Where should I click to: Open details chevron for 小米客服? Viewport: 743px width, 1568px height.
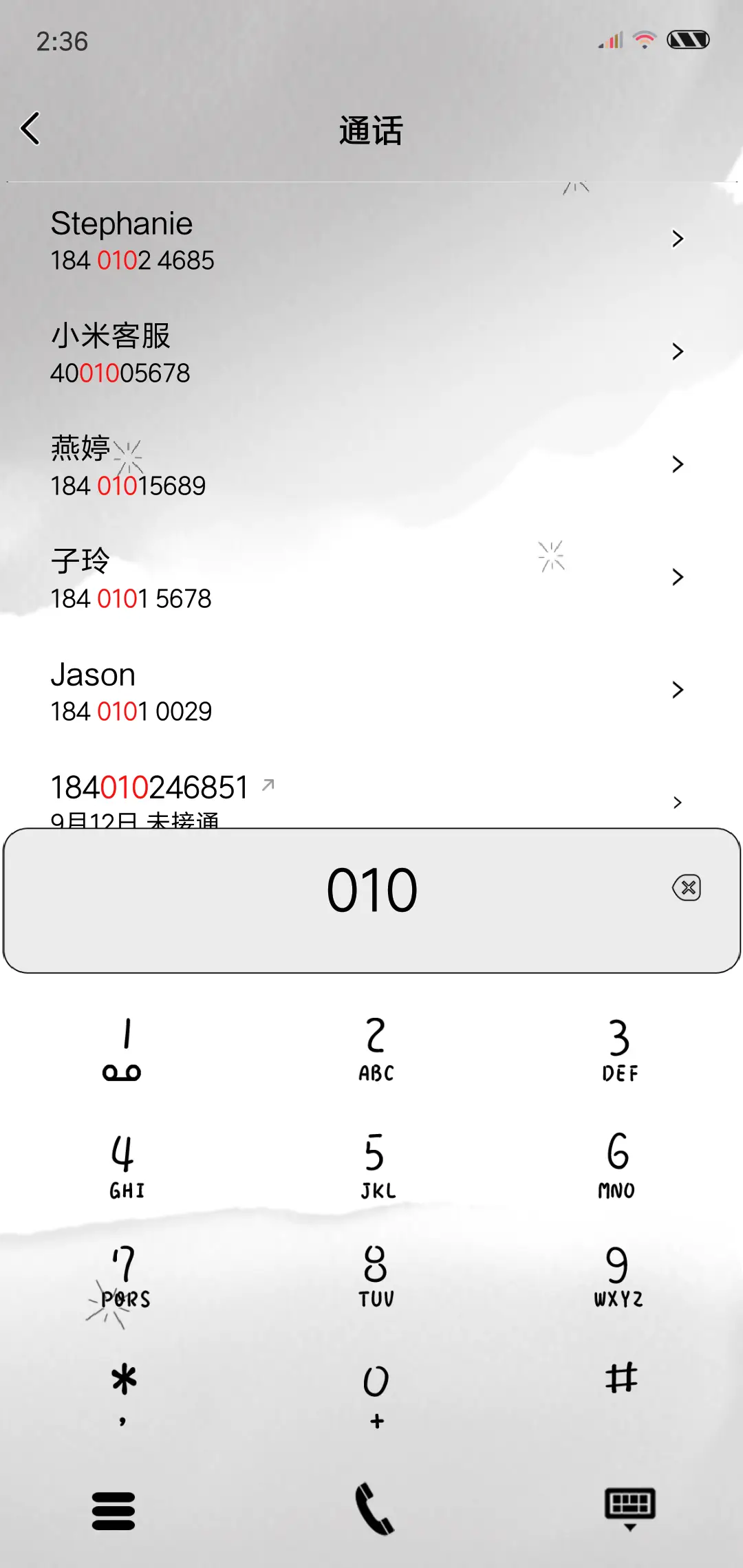(x=676, y=351)
